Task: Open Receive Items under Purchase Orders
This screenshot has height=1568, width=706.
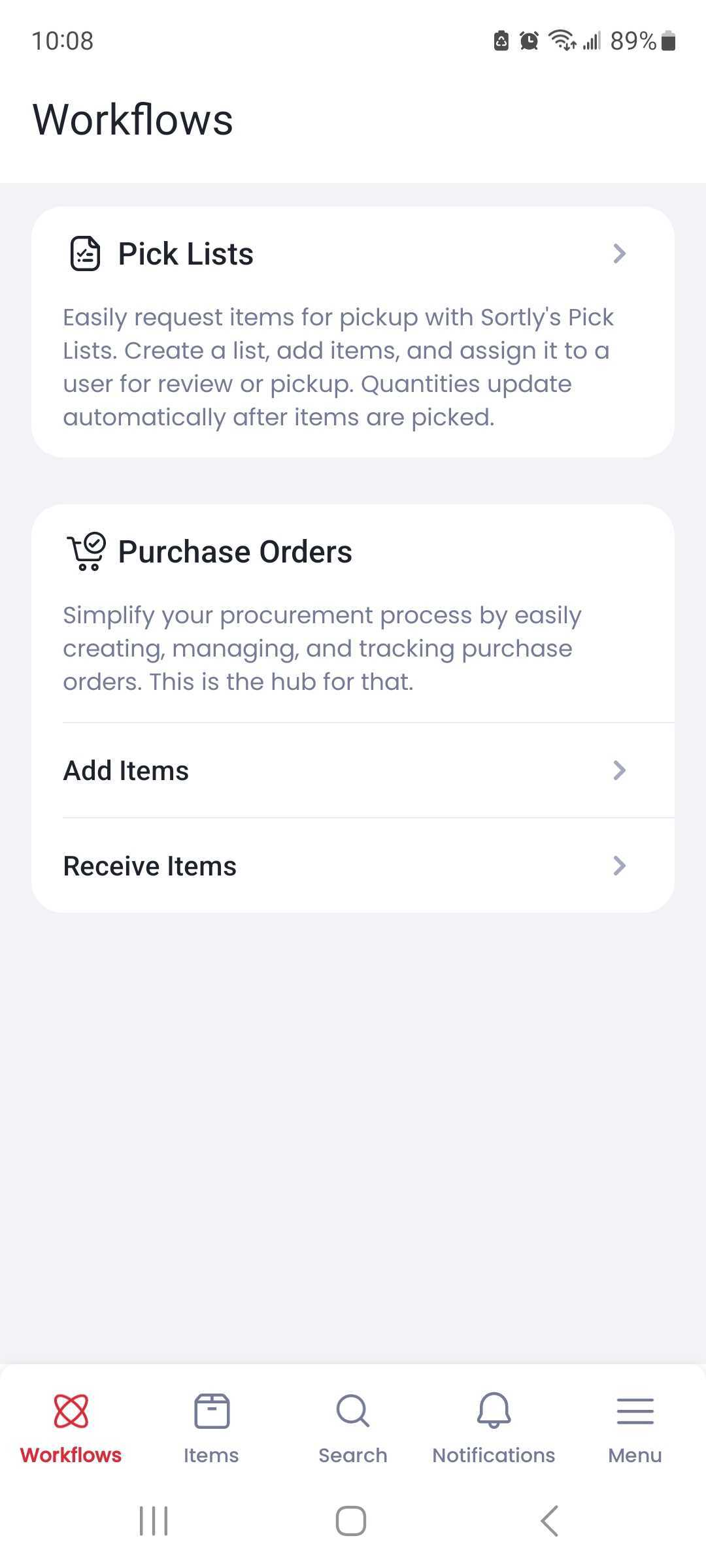Action: click(x=353, y=866)
